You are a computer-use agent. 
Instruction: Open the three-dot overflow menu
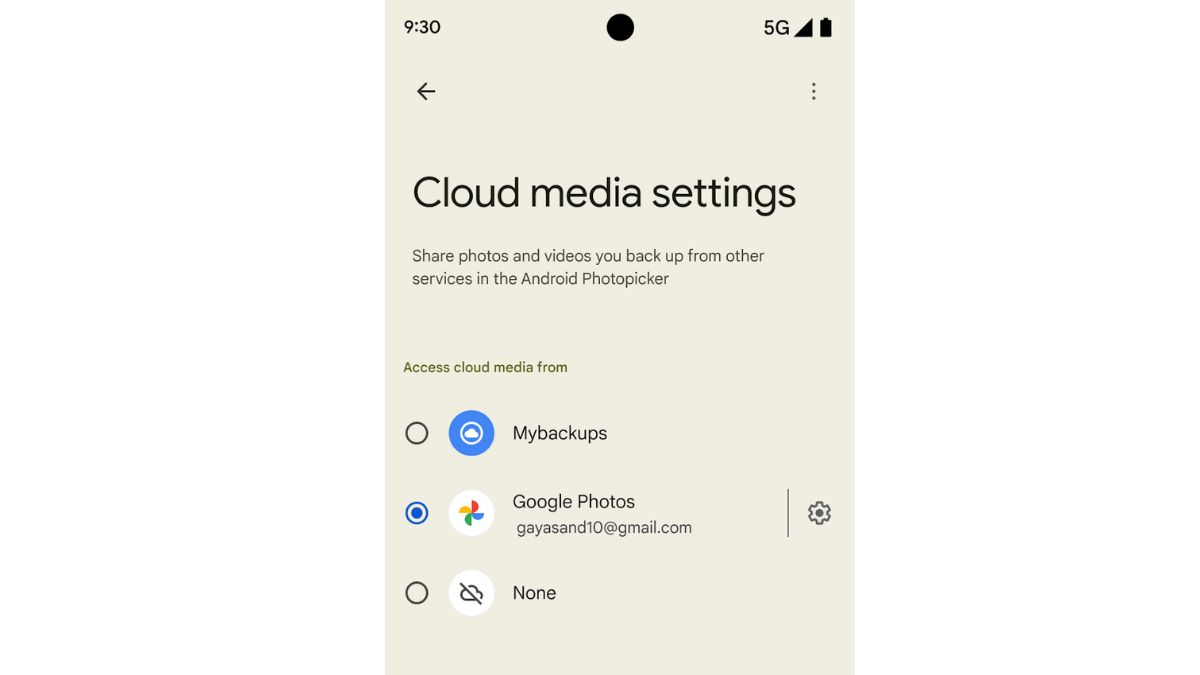pyautogui.click(x=813, y=91)
